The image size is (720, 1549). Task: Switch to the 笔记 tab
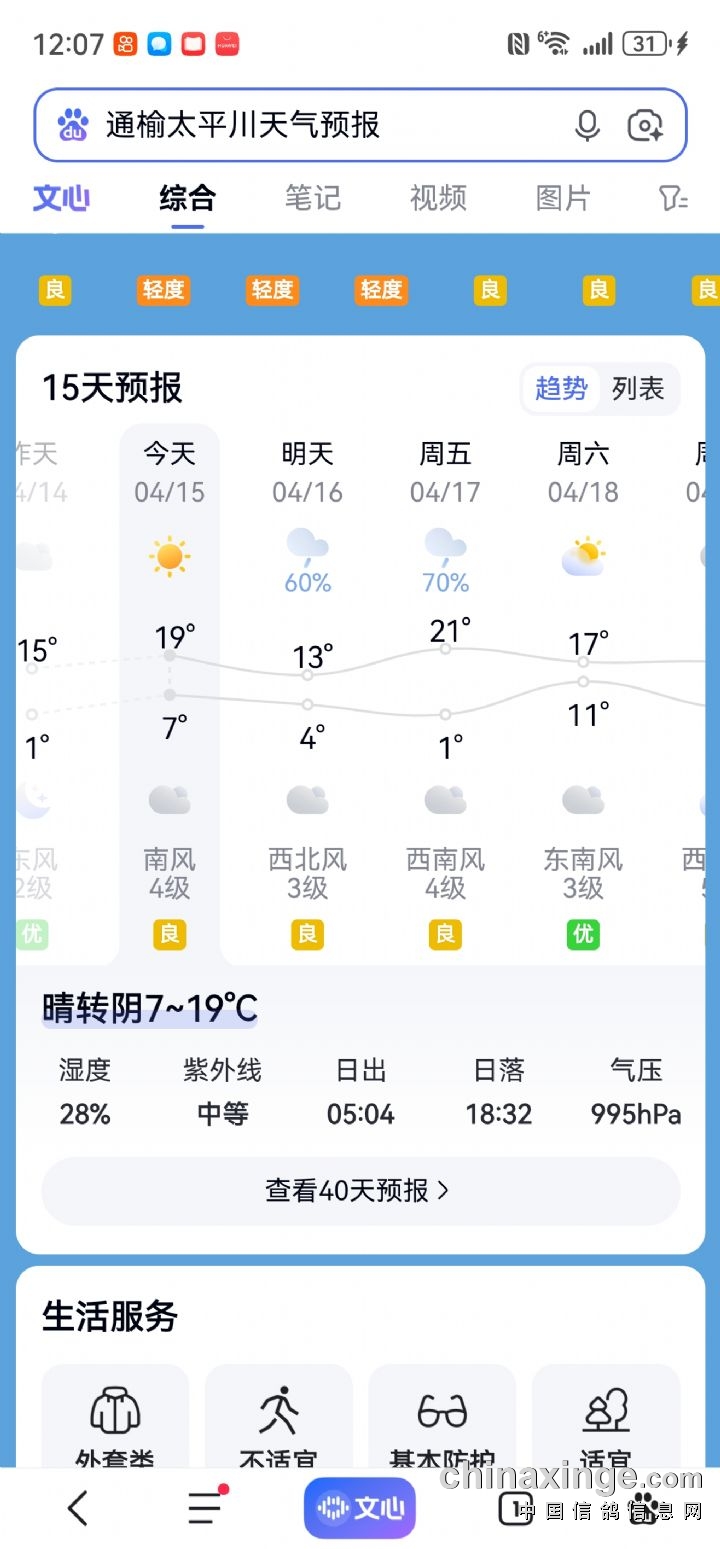312,198
